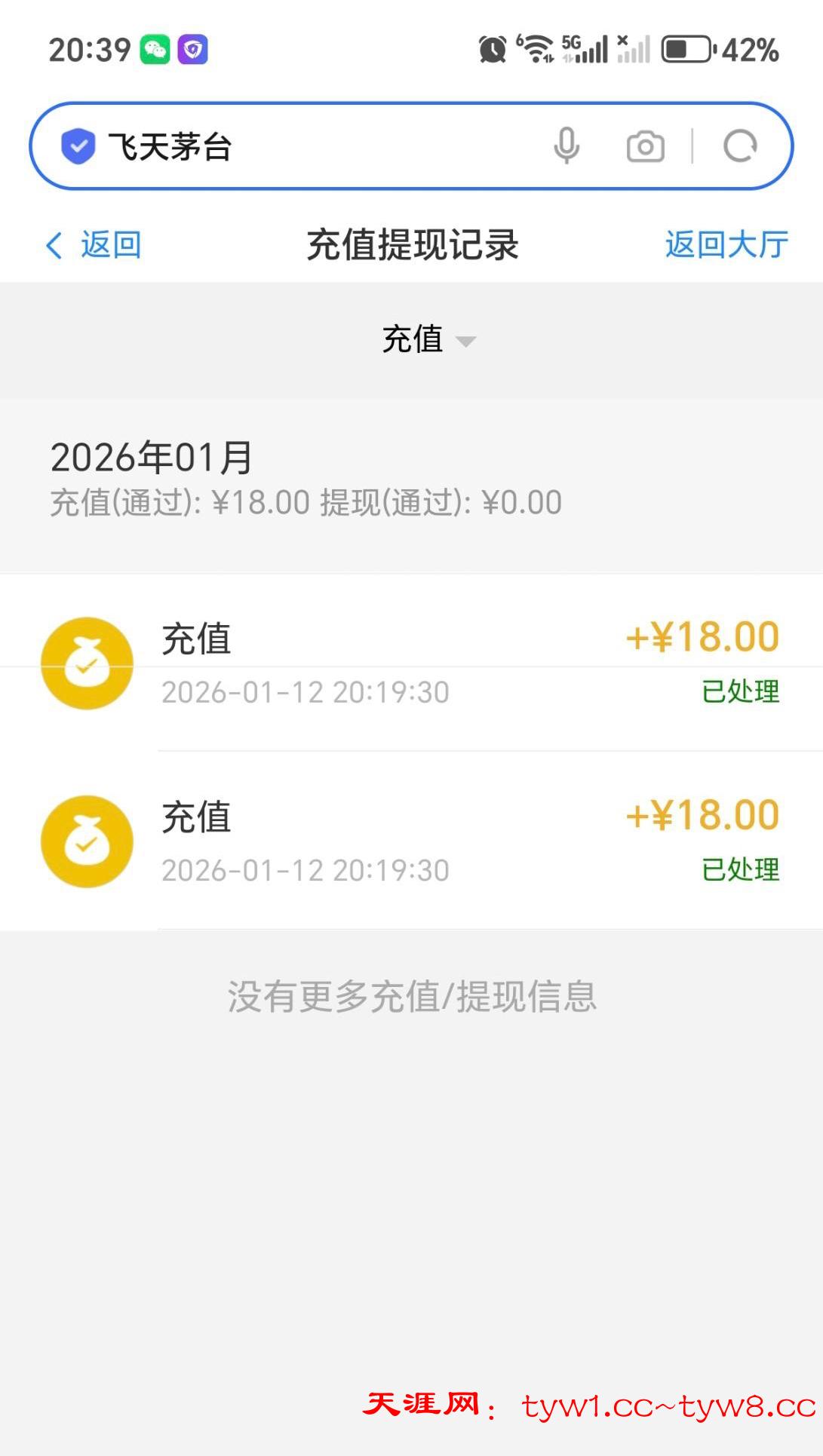The width and height of the screenshot is (823, 1456).
Task: Return to the lobby via 返回大厅
Action: pos(726,245)
